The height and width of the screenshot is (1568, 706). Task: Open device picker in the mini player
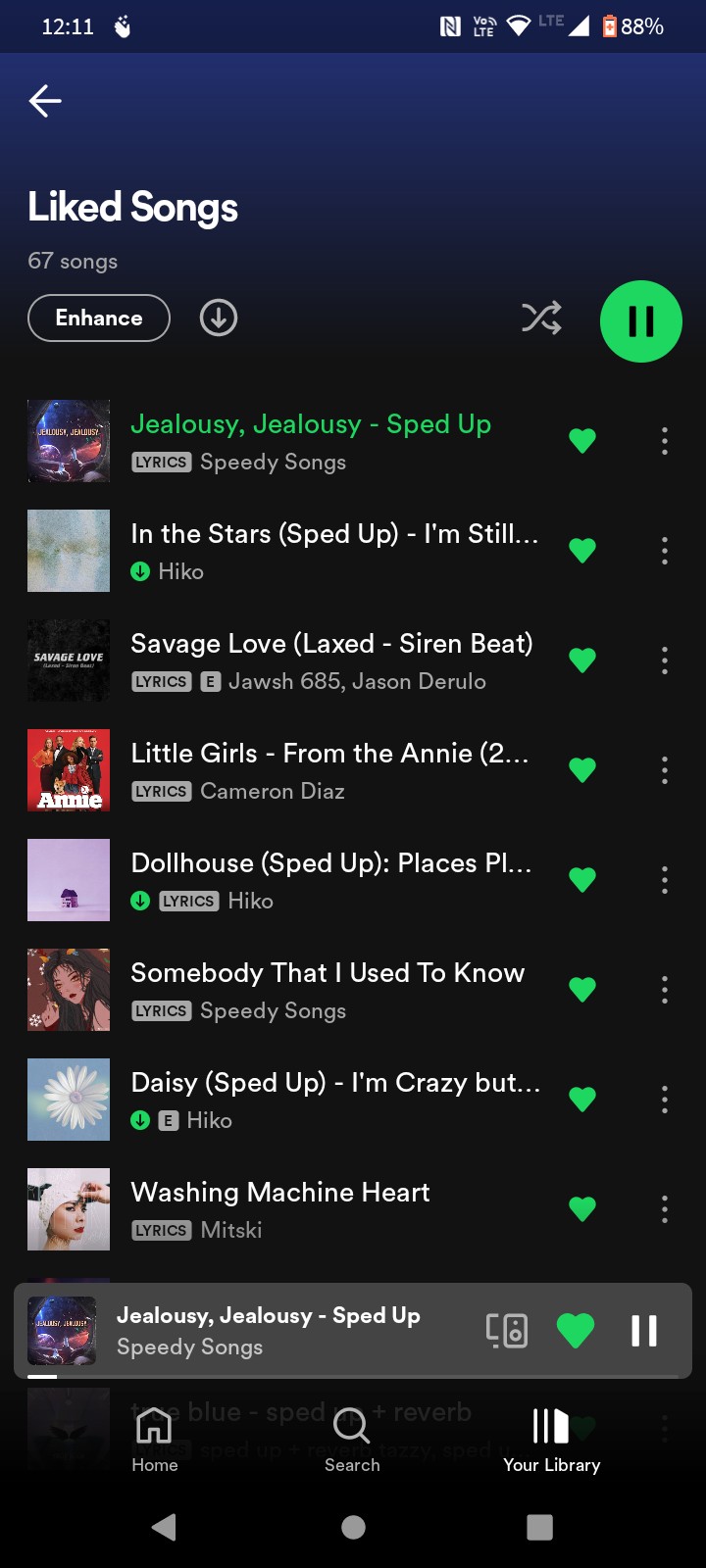tap(507, 1331)
